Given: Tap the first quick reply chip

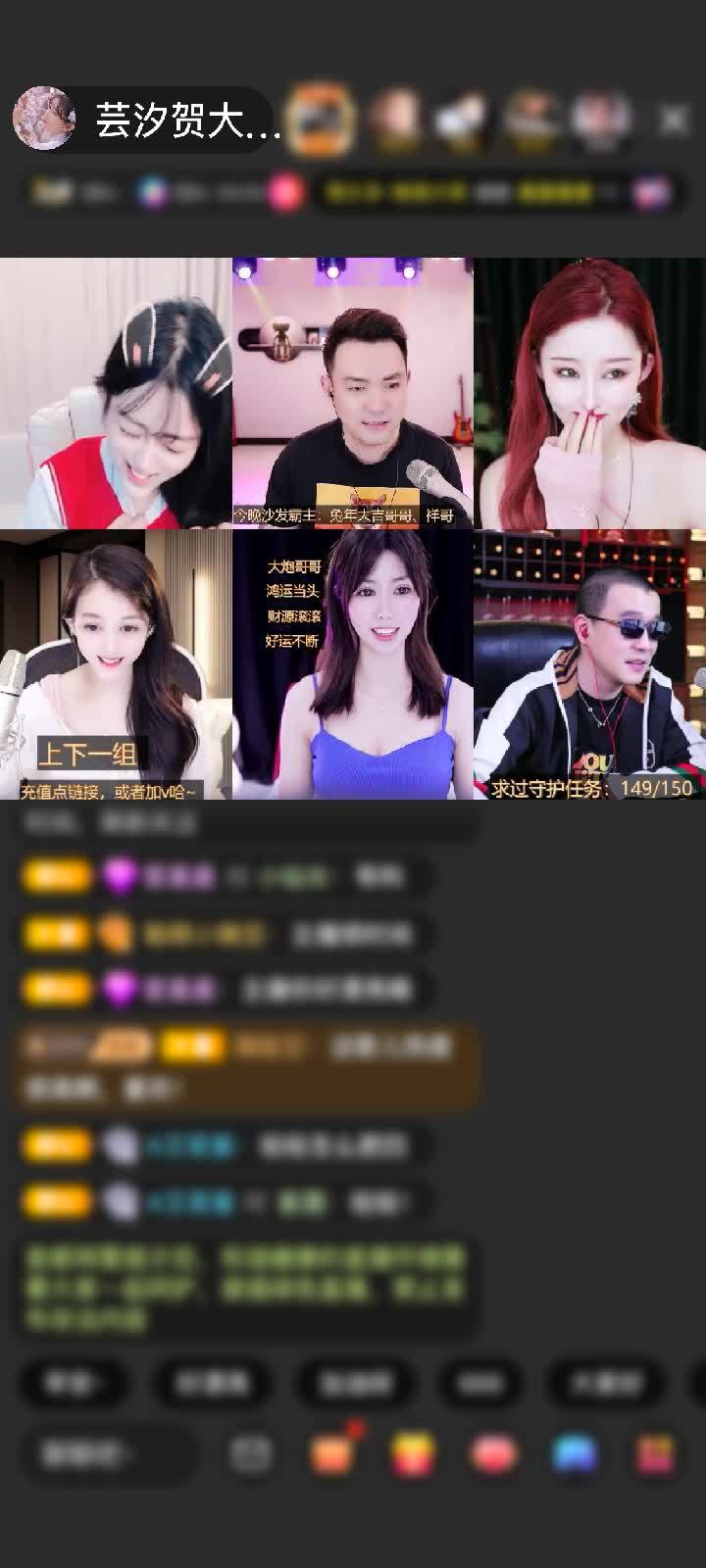Looking at the screenshot, I should [x=74, y=1382].
